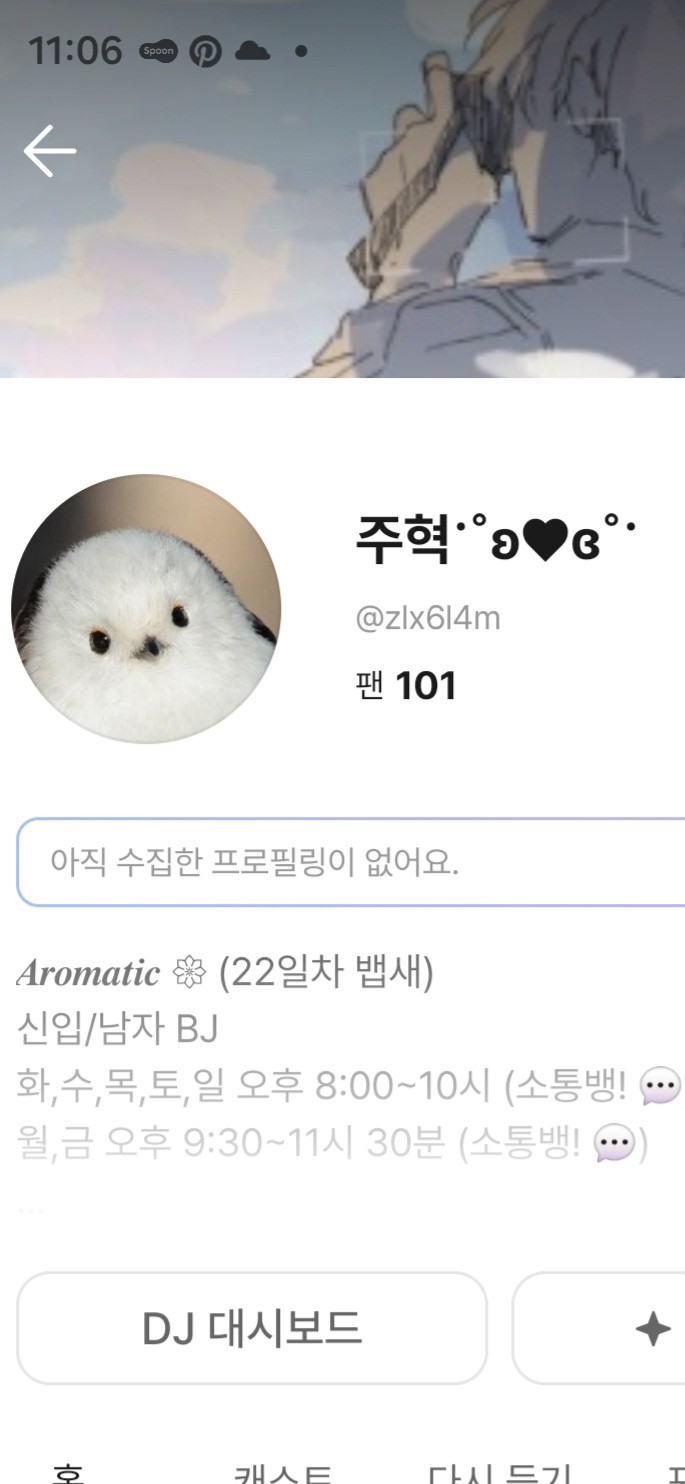Image resolution: width=685 pixels, height=1484 pixels.
Task: Open the DJ 대시보드 button
Action: pyautogui.click(x=252, y=1328)
